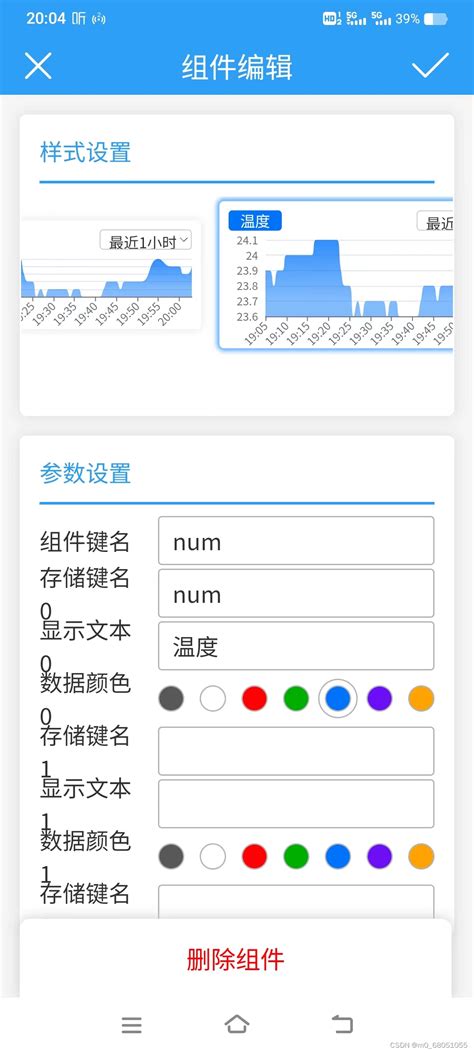The image size is (474, 1053).
Task: Tap 删除组件 to delete the component
Action: pos(236,959)
